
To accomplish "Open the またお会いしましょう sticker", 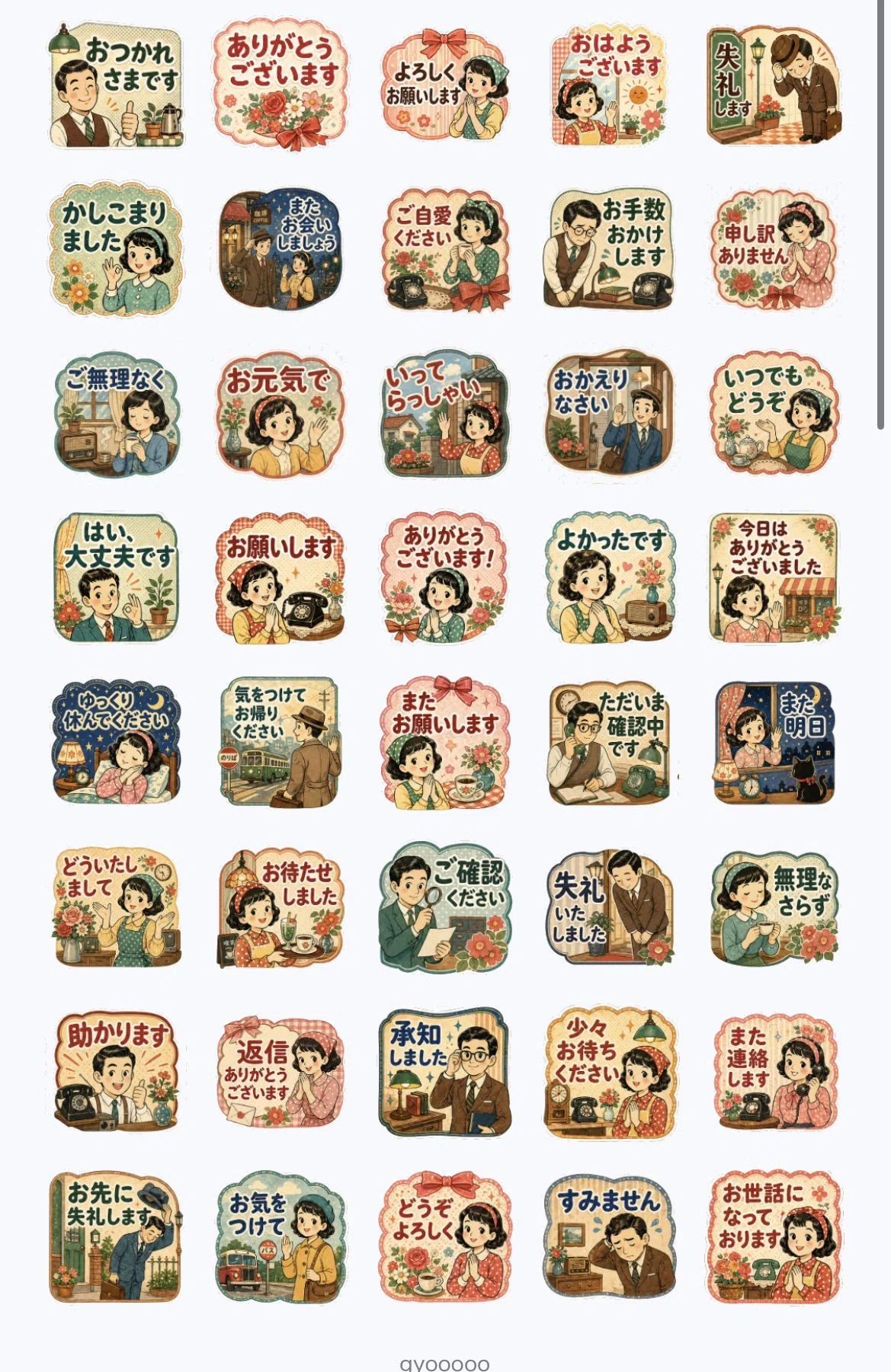I will point(280,249).
